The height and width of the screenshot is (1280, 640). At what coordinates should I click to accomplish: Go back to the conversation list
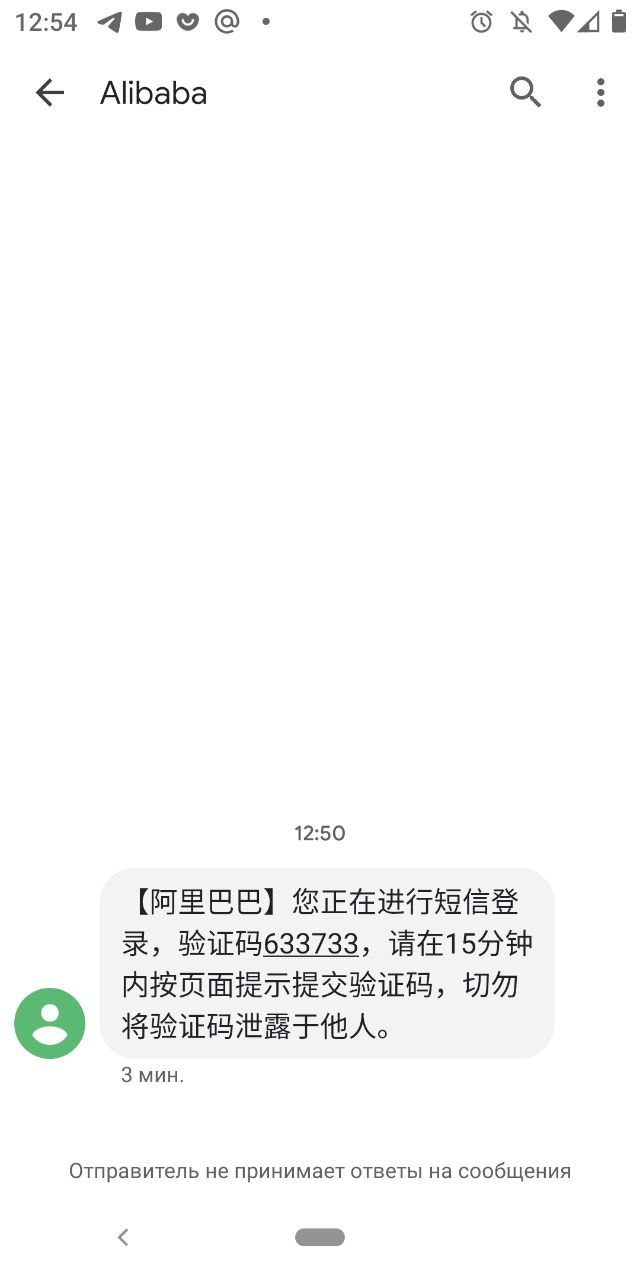coord(49,93)
